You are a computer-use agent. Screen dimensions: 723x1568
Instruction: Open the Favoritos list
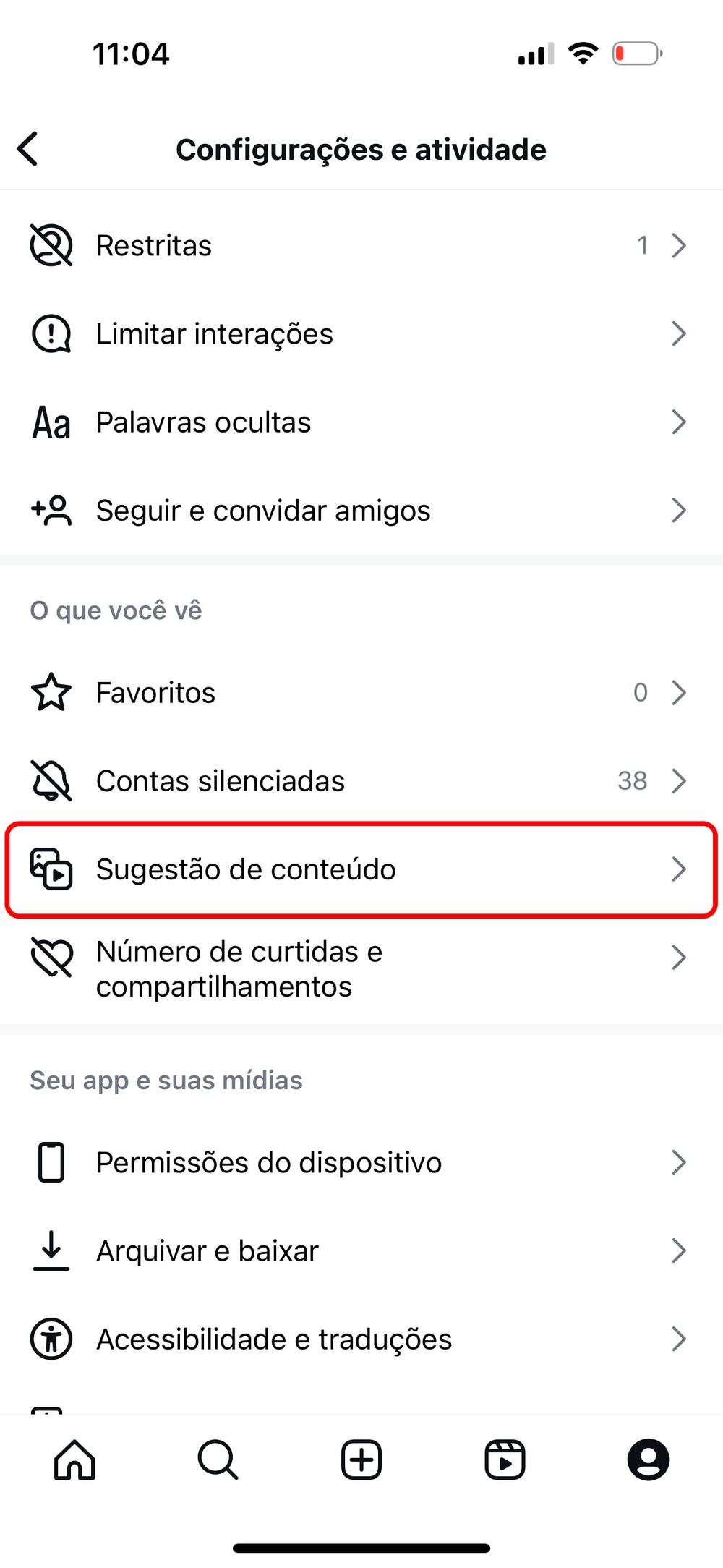tap(361, 693)
